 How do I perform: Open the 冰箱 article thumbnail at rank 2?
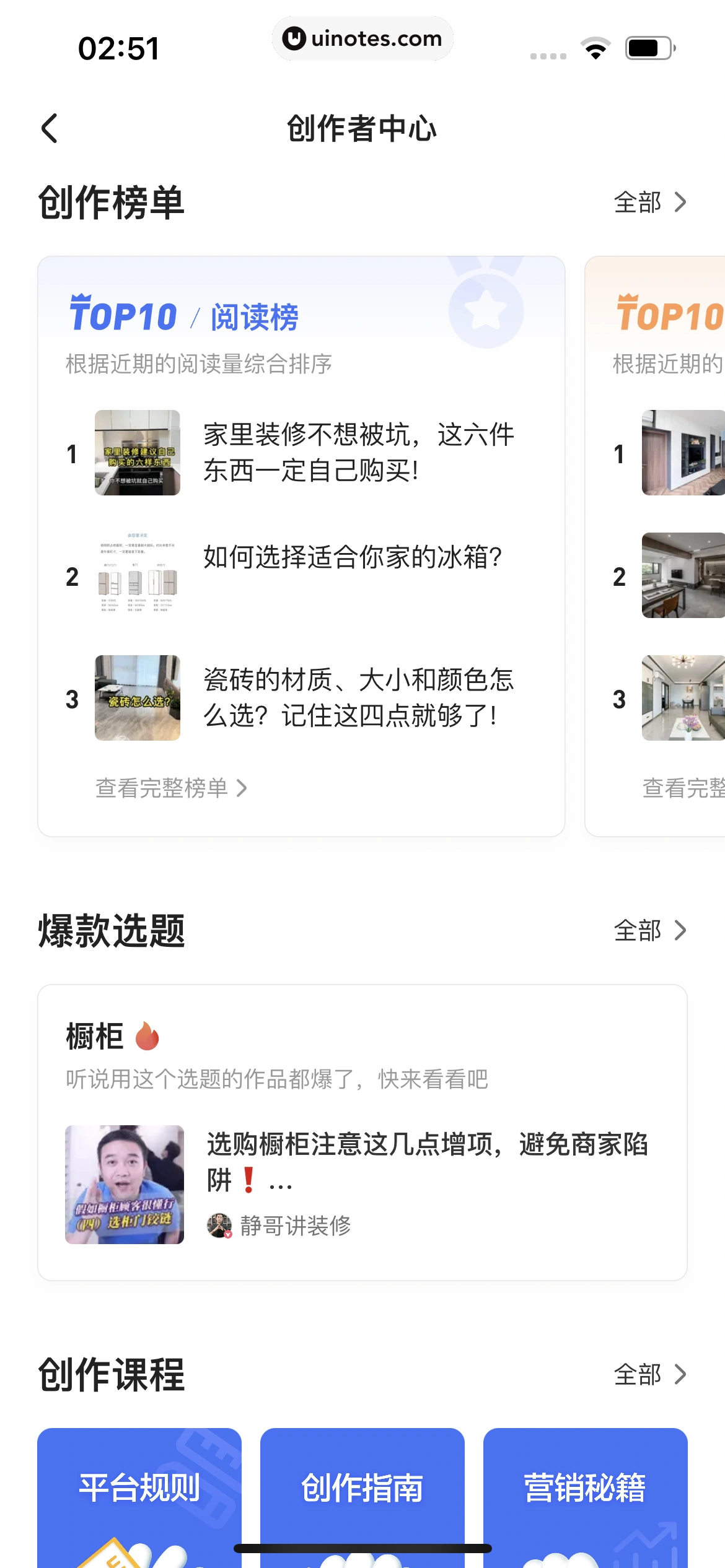[x=137, y=576]
